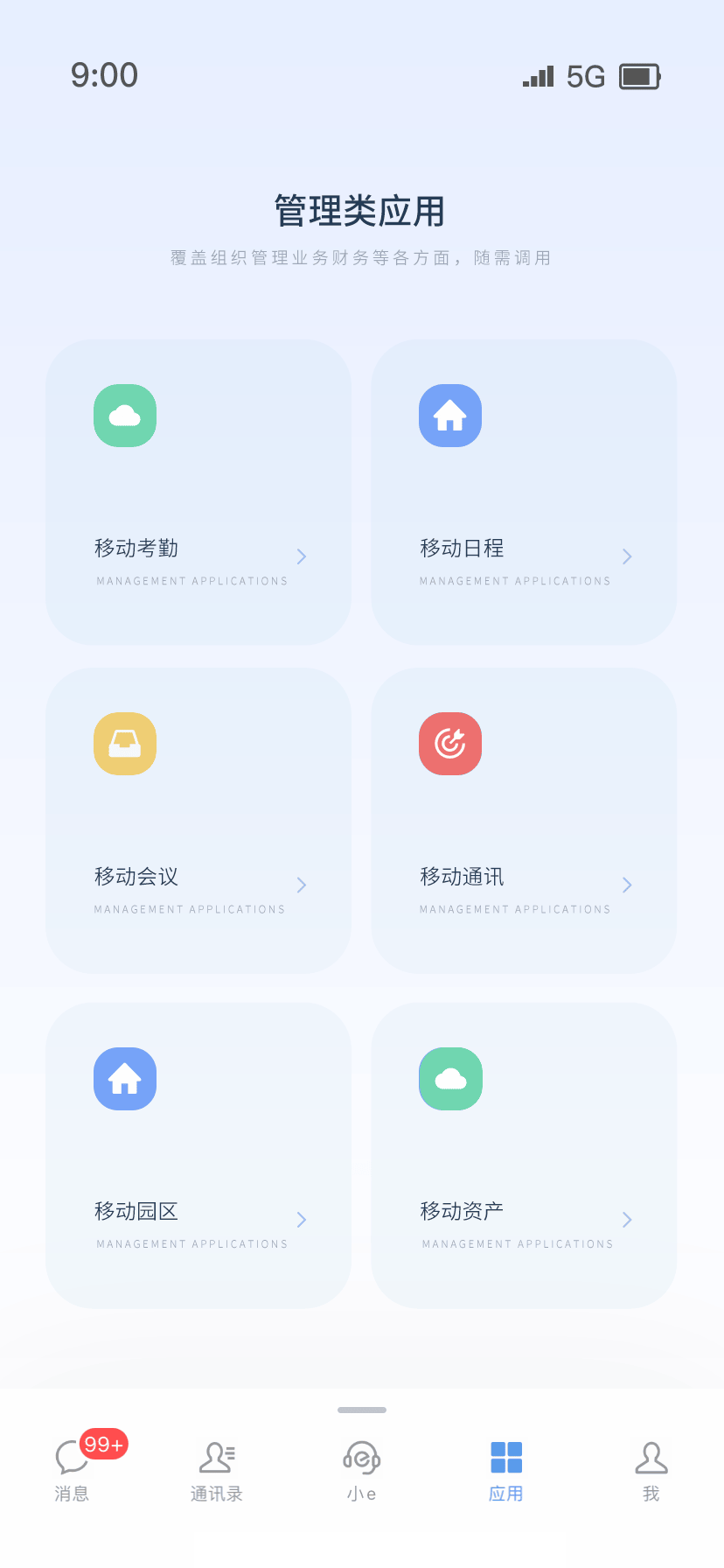Open the 移动通讯 app card
724x1568 pixels.
[x=524, y=821]
